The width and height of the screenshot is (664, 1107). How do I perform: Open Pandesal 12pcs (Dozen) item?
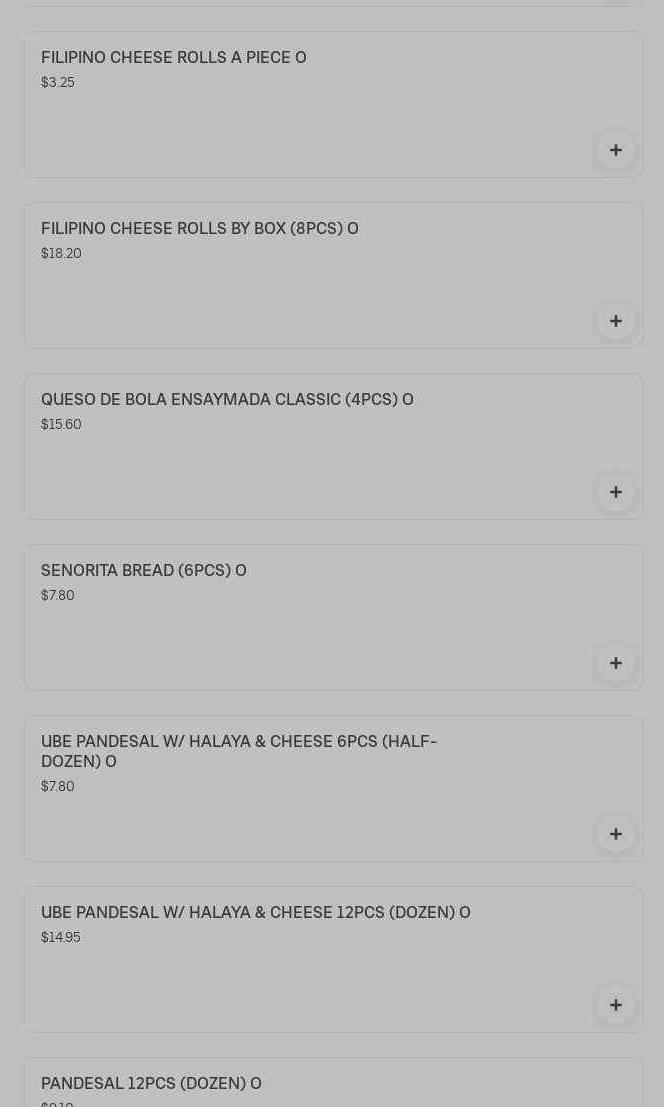click(x=151, y=1084)
